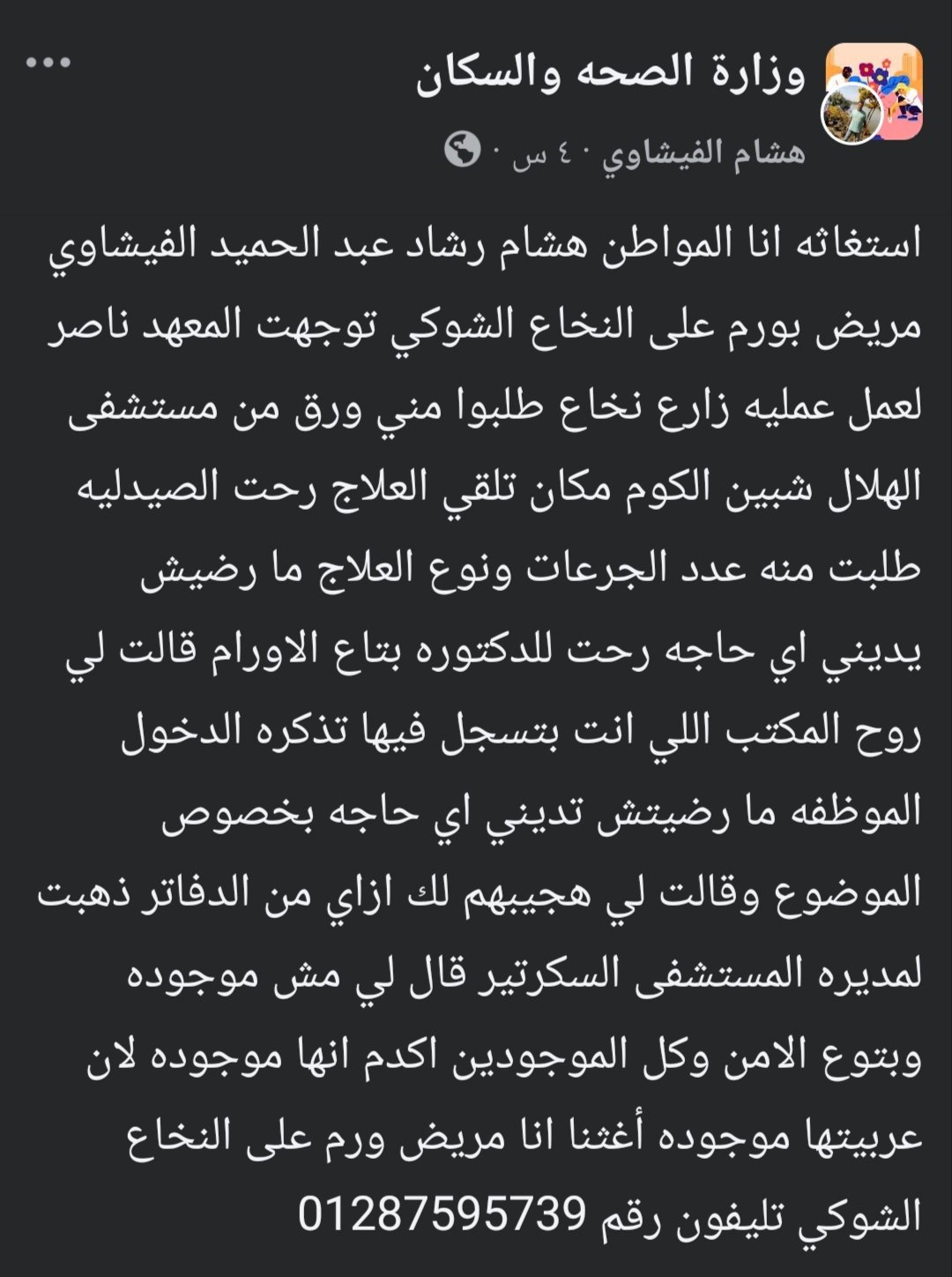
Task: Open the post's three-dot options menu
Action: click(48, 63)
